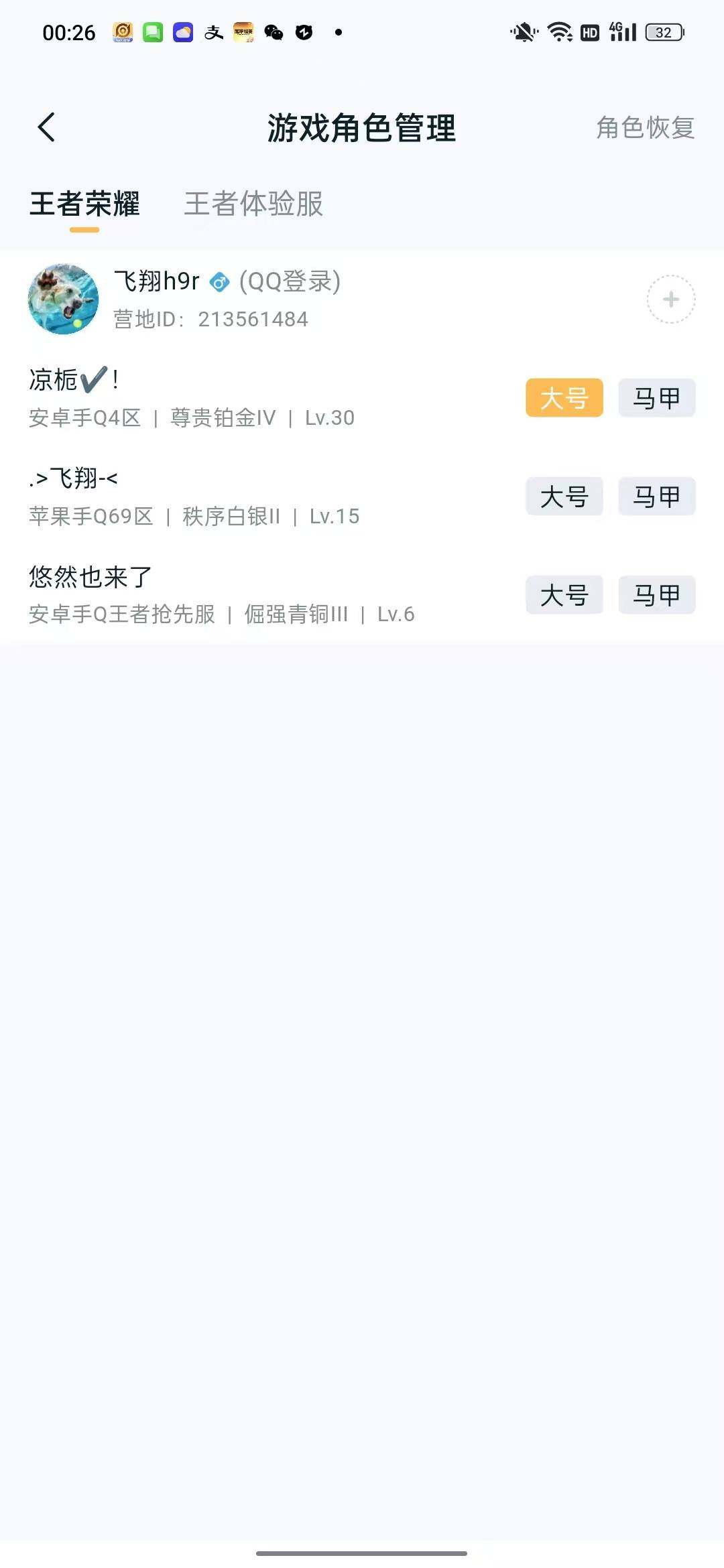The height and width of the screenshot is (1568, 724).
Task: Tap the back arrow to leave role management
Action: point(47,127)
